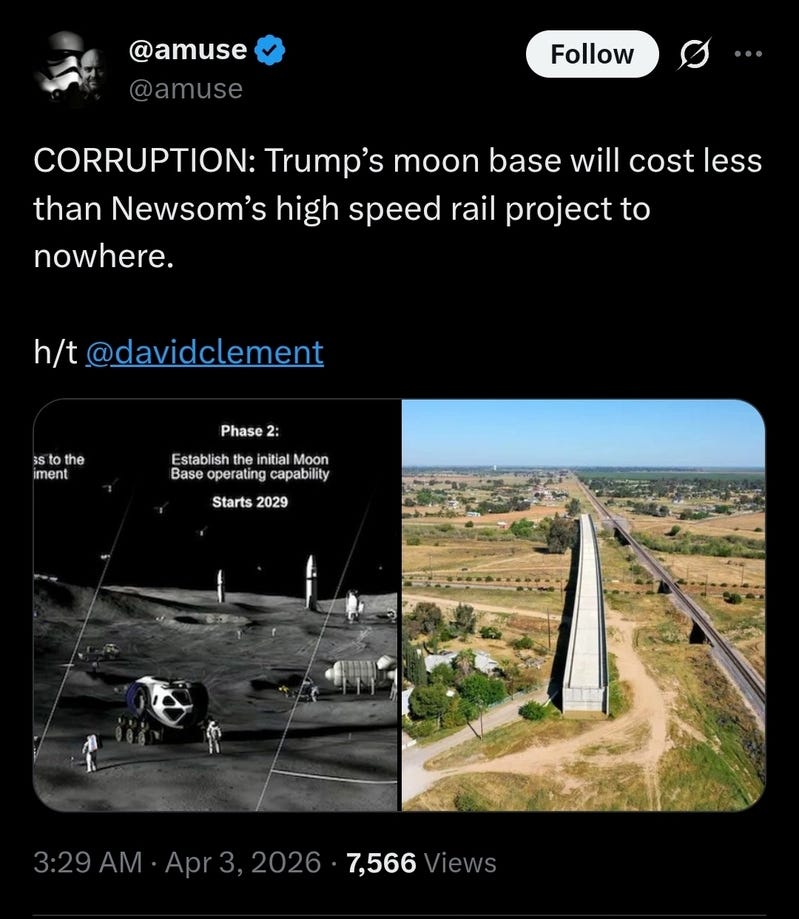Follow the @amuse account
The height and width of the screenshot is (919, 799).
coord(592,54)
